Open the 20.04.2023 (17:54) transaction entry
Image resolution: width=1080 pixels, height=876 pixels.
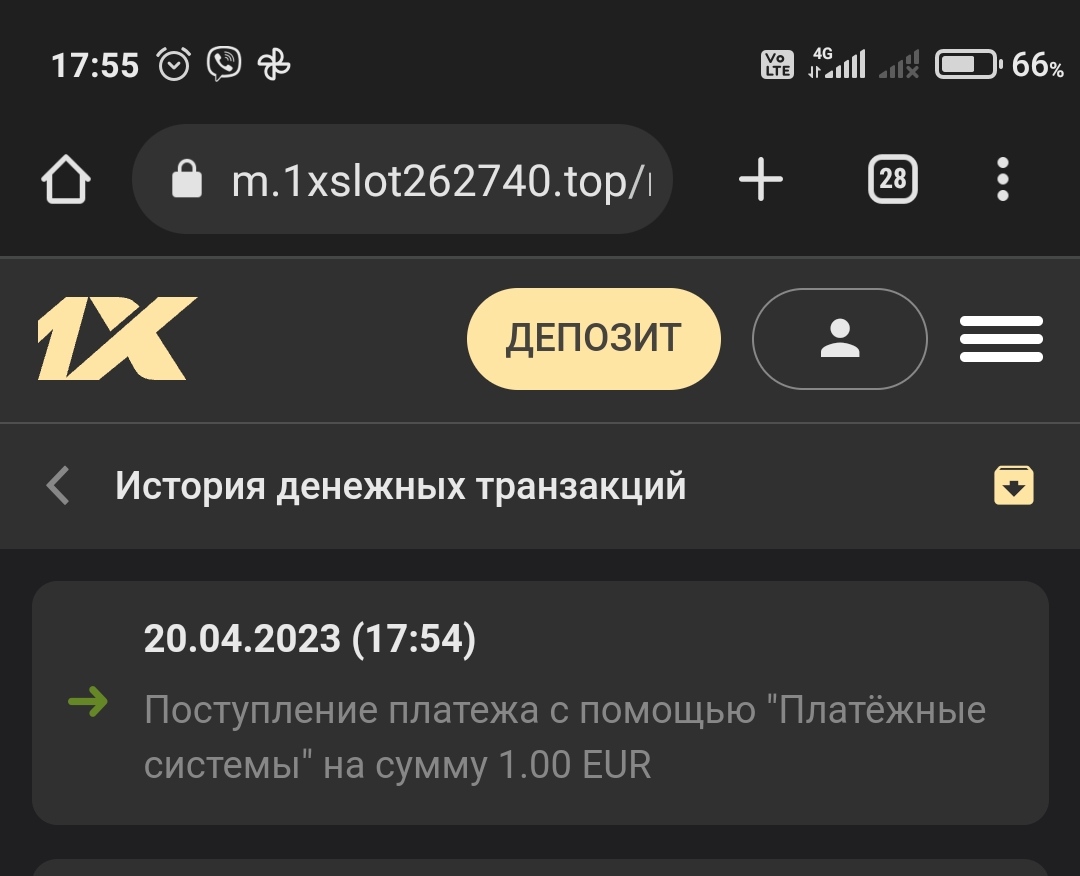(540, 702)
